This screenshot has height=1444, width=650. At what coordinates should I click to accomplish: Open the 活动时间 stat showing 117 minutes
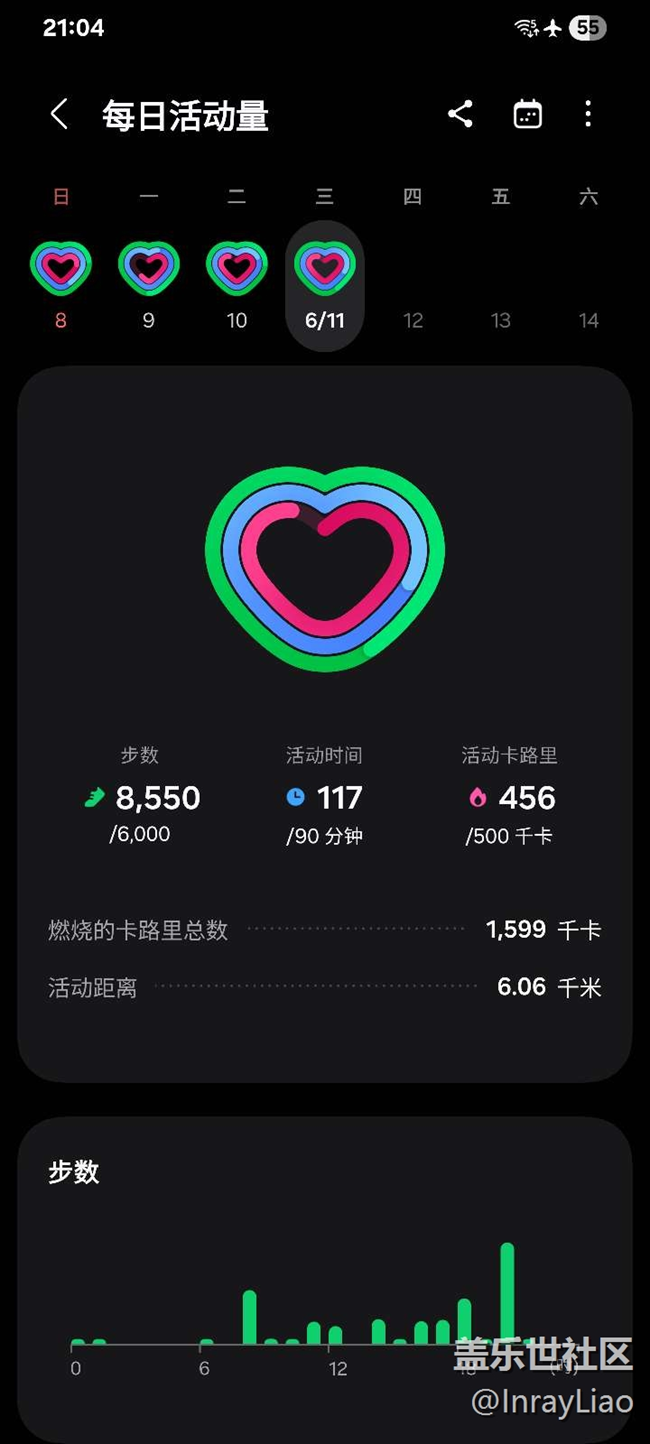click(x=324, y=796)
